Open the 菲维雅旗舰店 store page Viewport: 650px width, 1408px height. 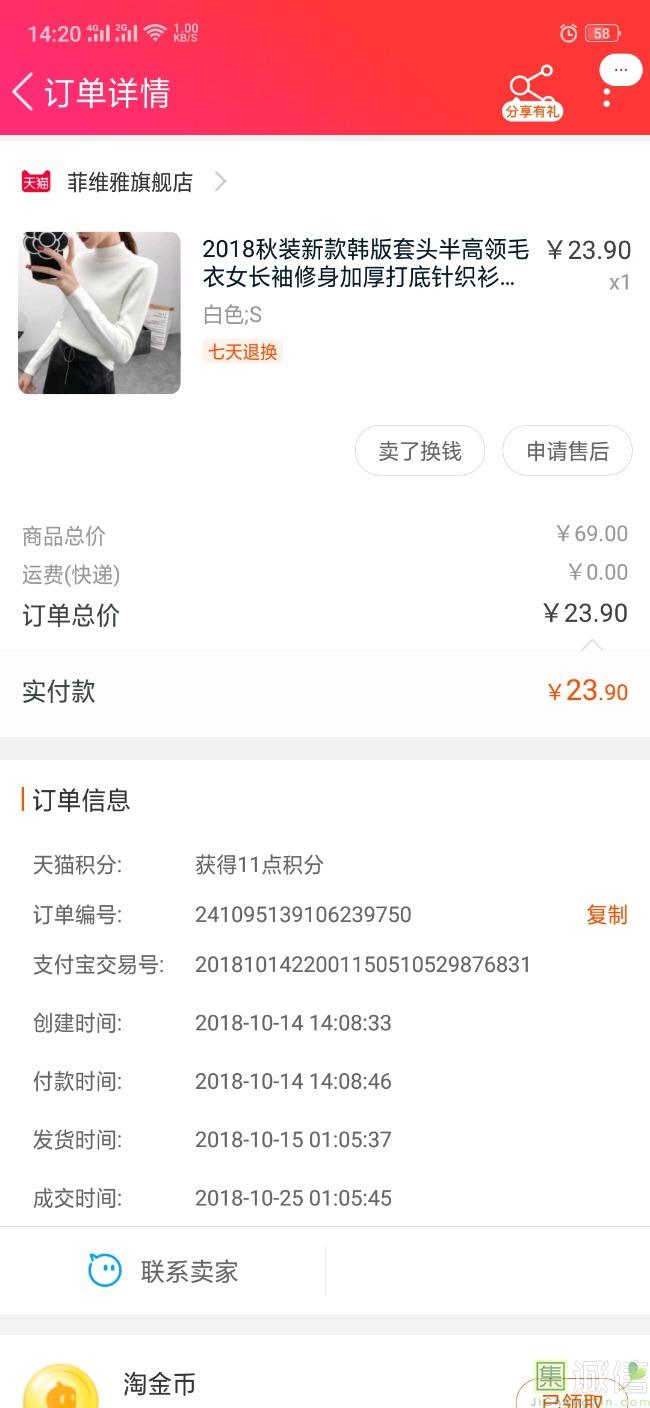coord(130,182)
